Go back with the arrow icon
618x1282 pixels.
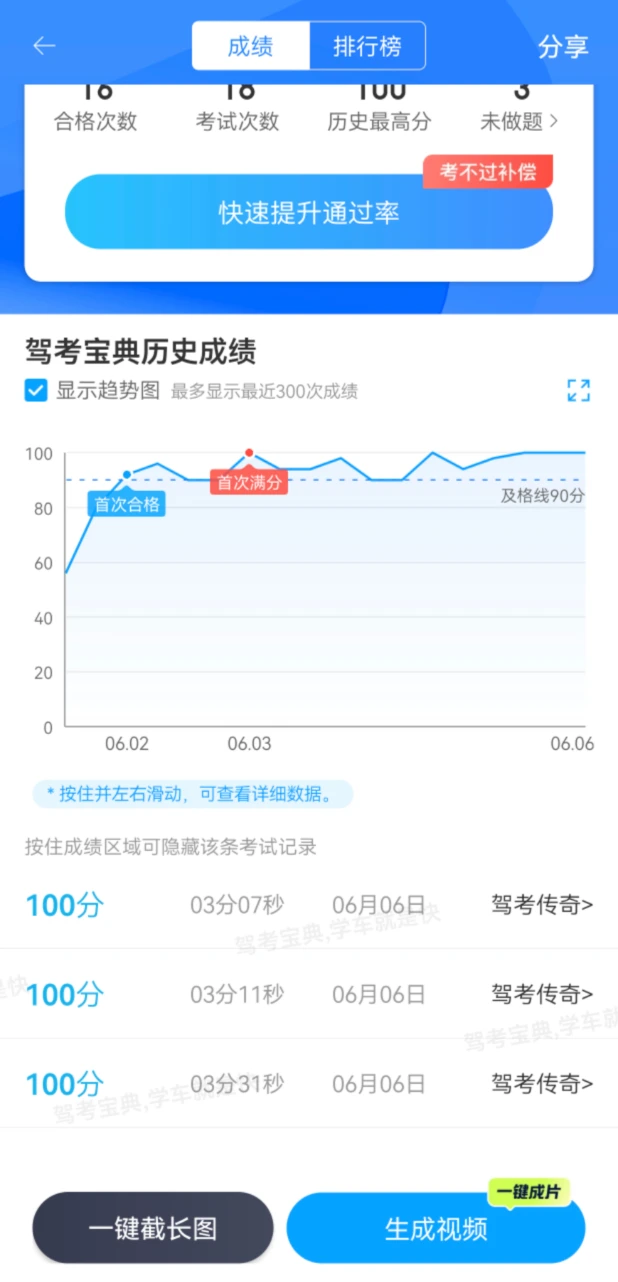pyautogui.click(x=44, y=46)
